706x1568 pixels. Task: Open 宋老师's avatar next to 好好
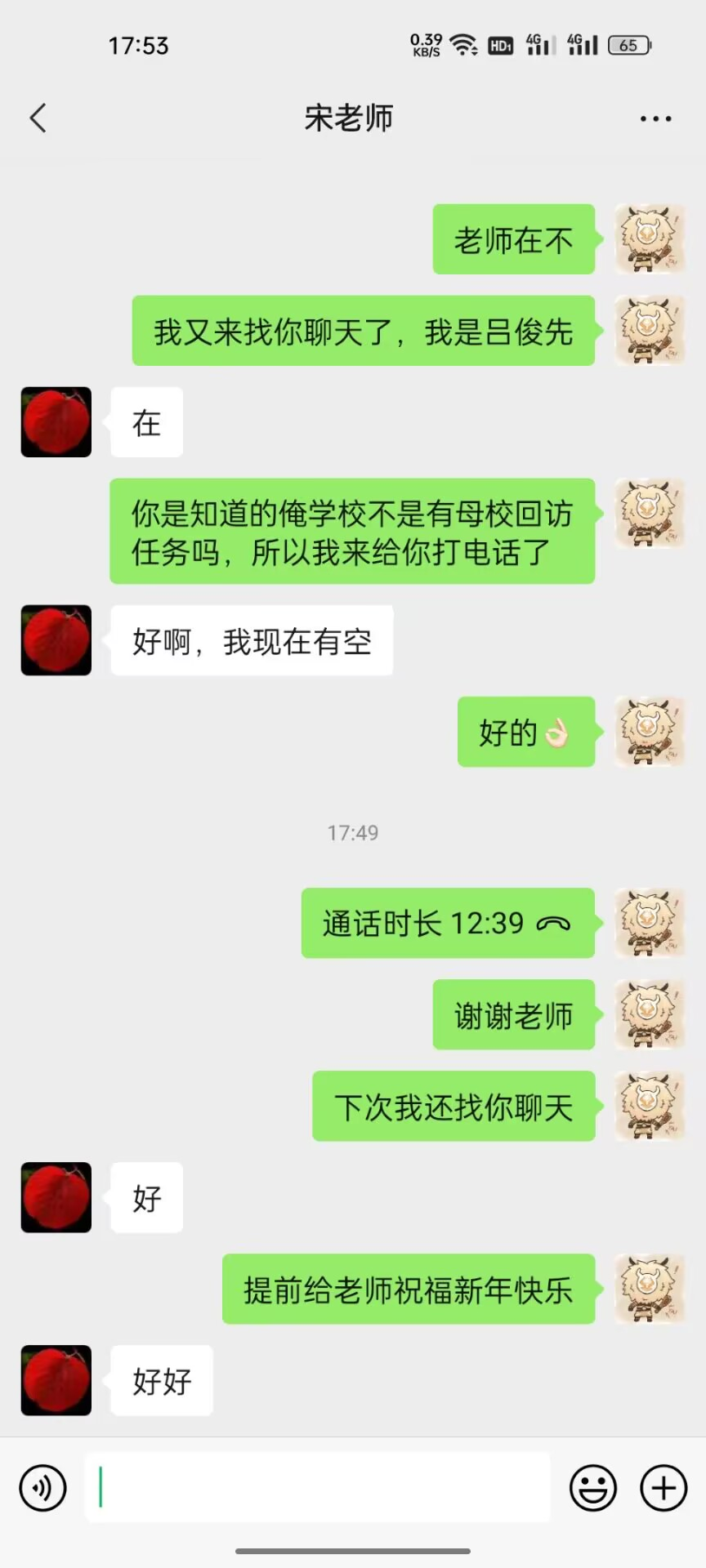coord(56,1381)
